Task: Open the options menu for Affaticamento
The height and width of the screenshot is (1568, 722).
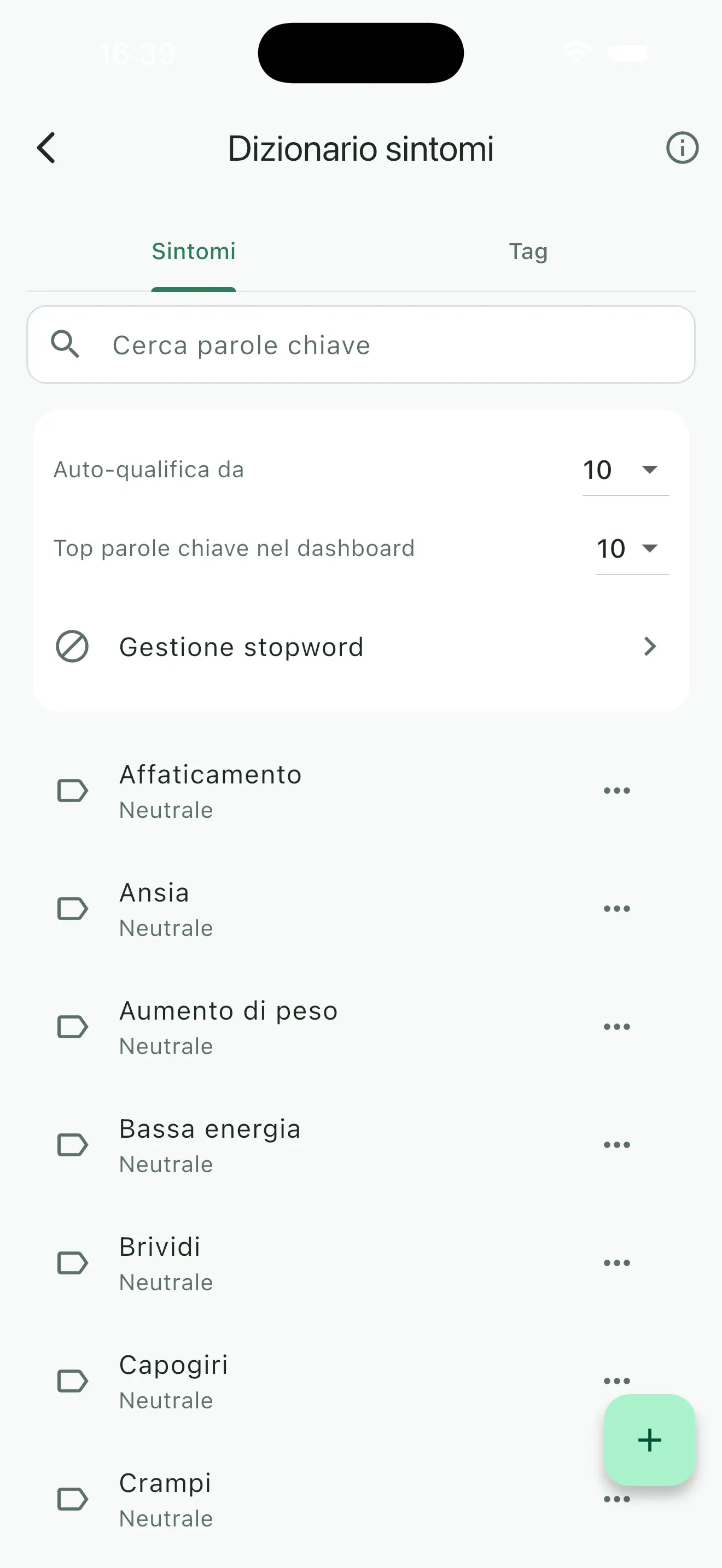Action: 616,790
